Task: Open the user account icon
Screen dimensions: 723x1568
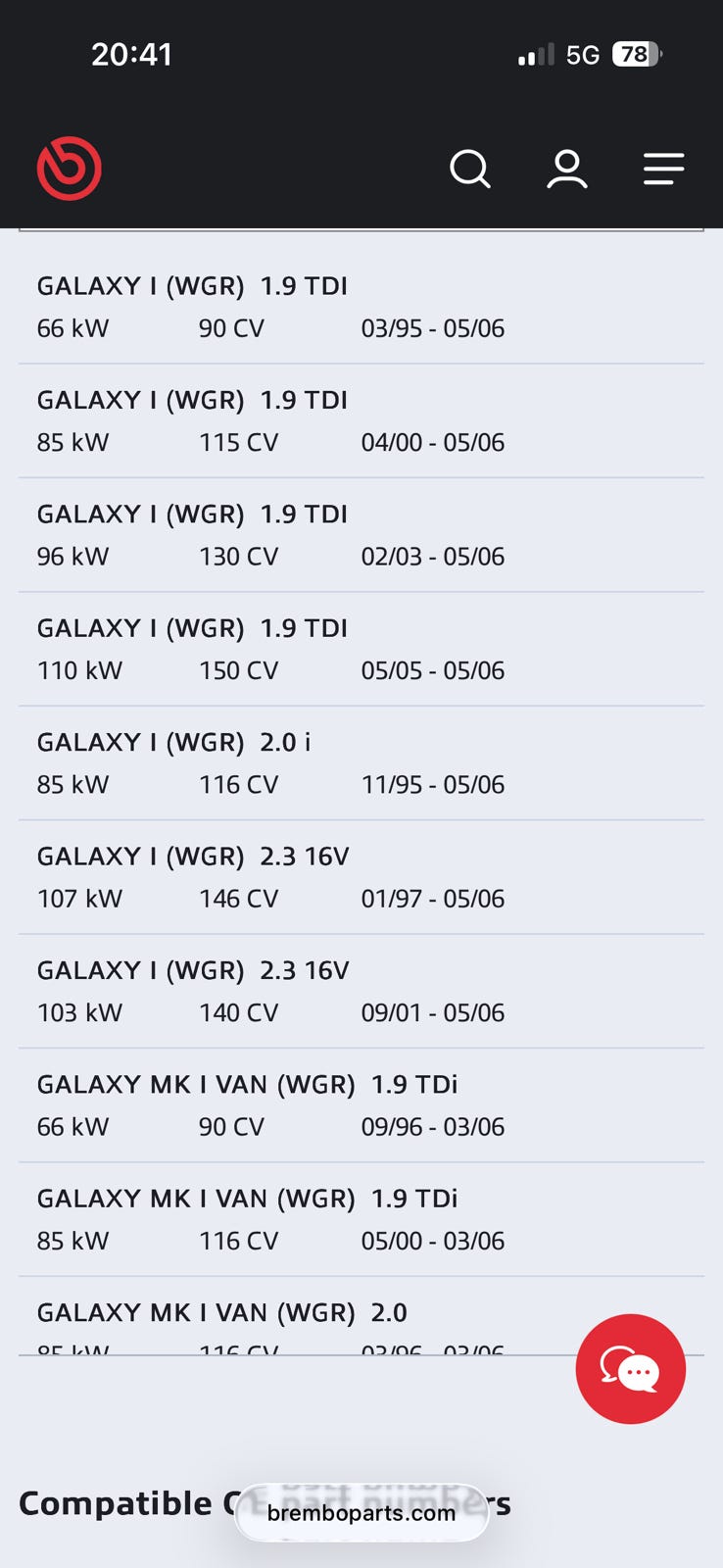Action: click(567, 169)
